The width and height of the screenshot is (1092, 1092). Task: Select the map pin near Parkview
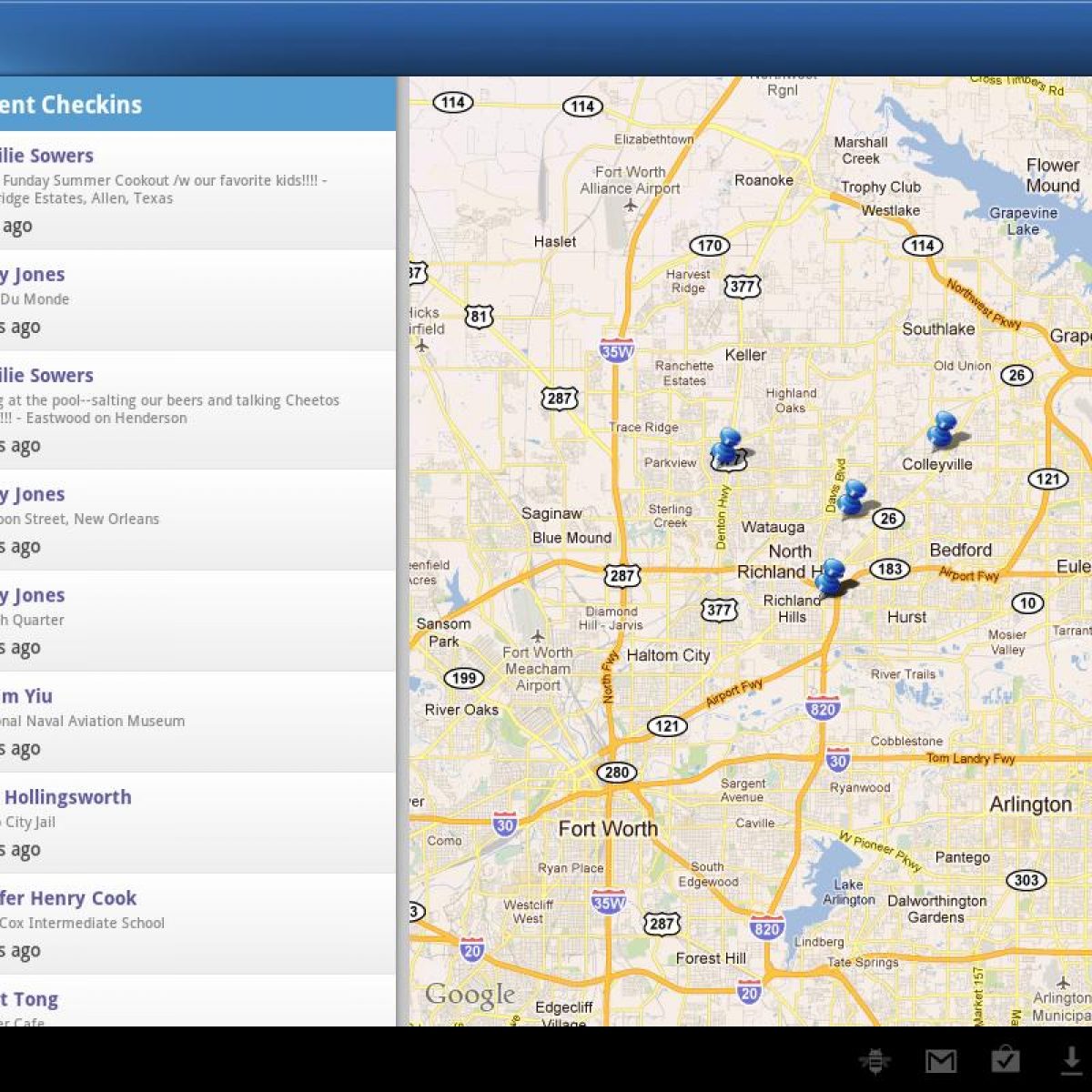coord(727,446)
